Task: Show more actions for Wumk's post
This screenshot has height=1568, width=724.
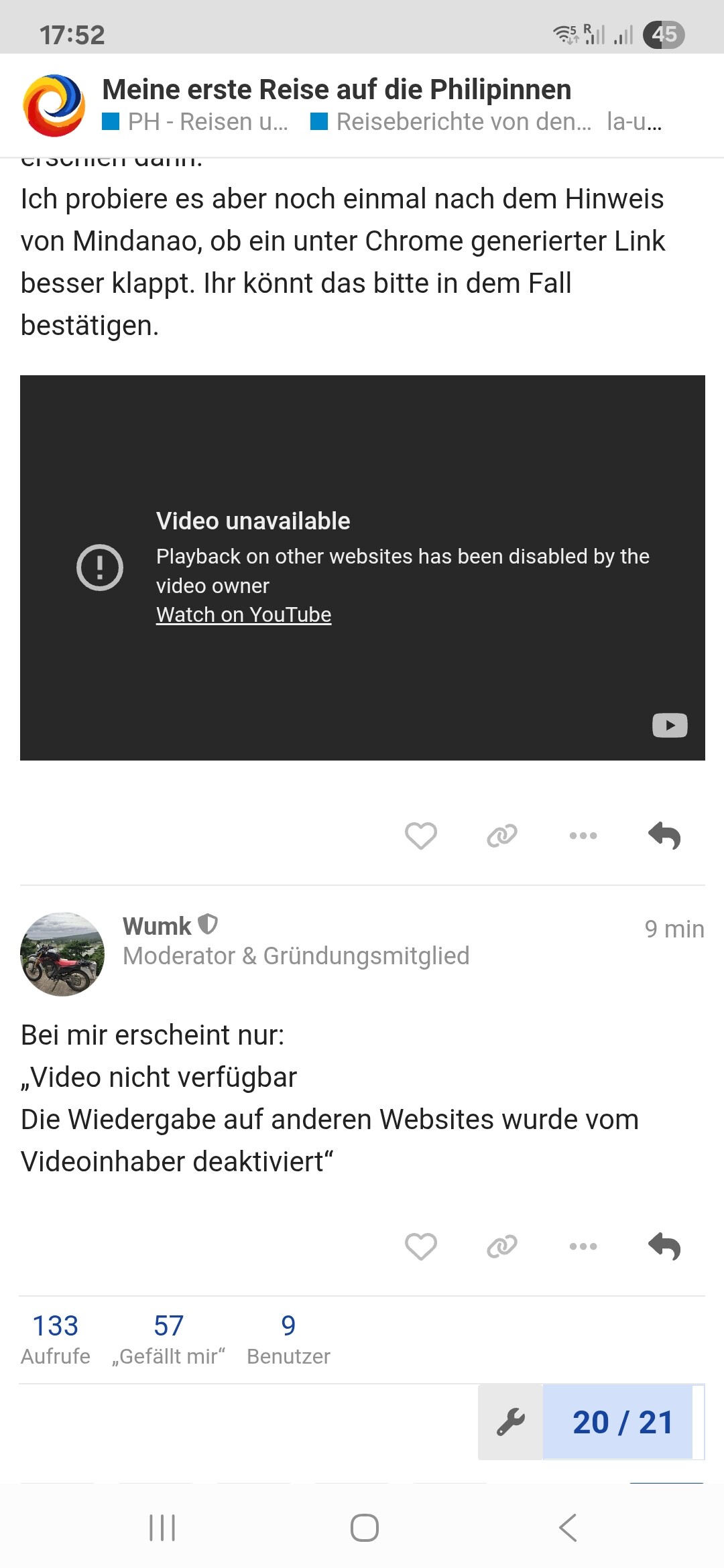Action: pyautogui.click(x=583, y=1246)
